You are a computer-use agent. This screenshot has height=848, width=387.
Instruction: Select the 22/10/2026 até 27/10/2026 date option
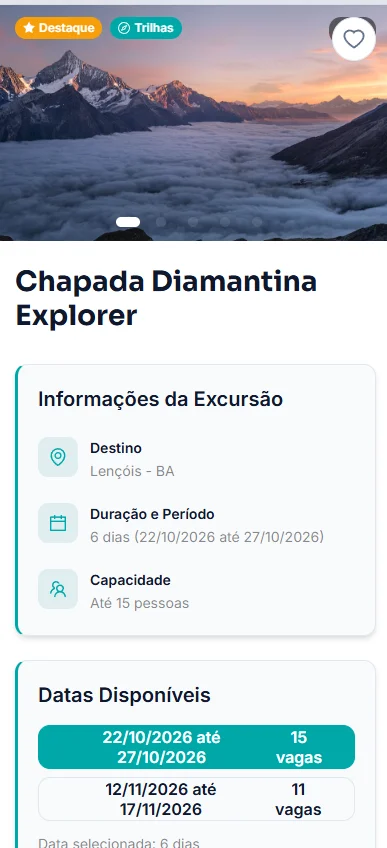196,747
